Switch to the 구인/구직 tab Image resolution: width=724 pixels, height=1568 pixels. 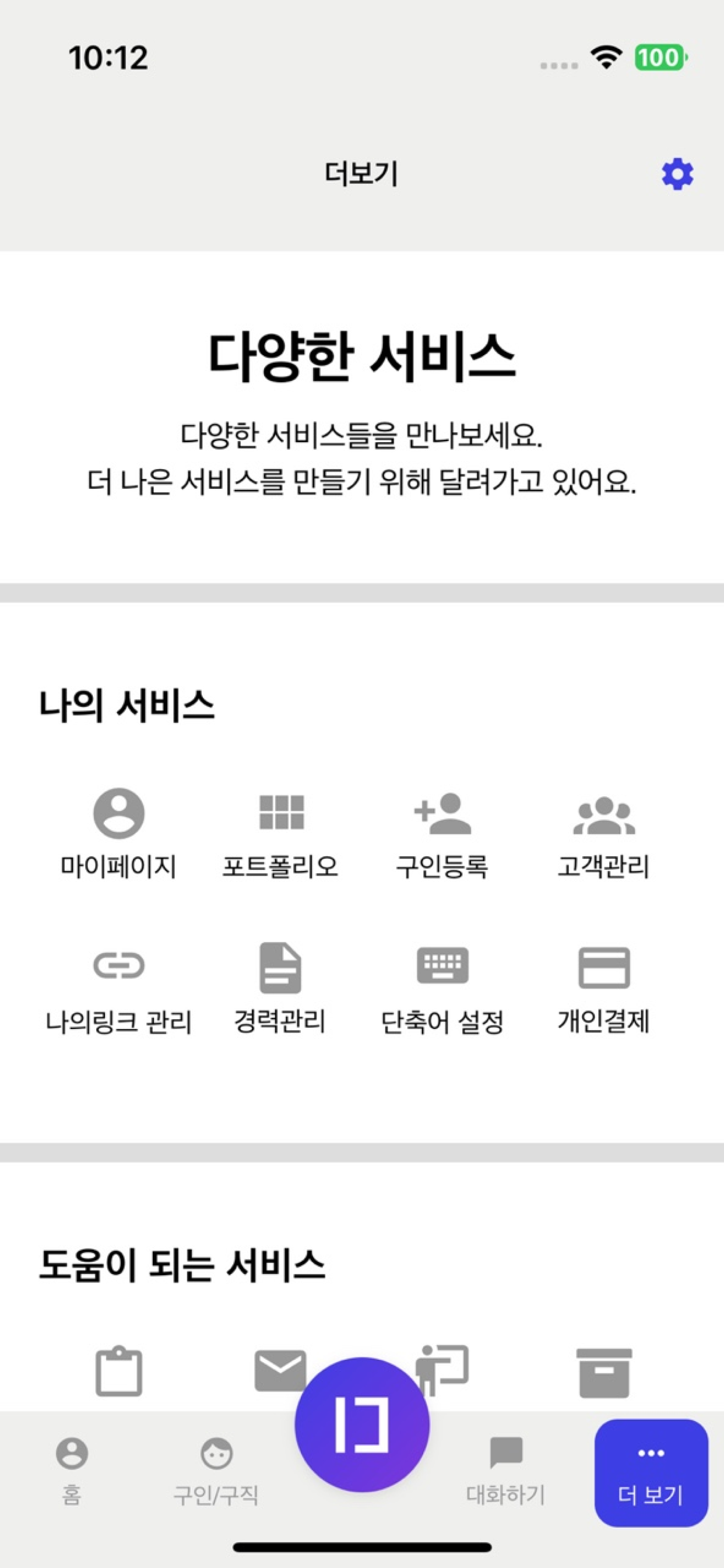click(x=216, y=1469)
